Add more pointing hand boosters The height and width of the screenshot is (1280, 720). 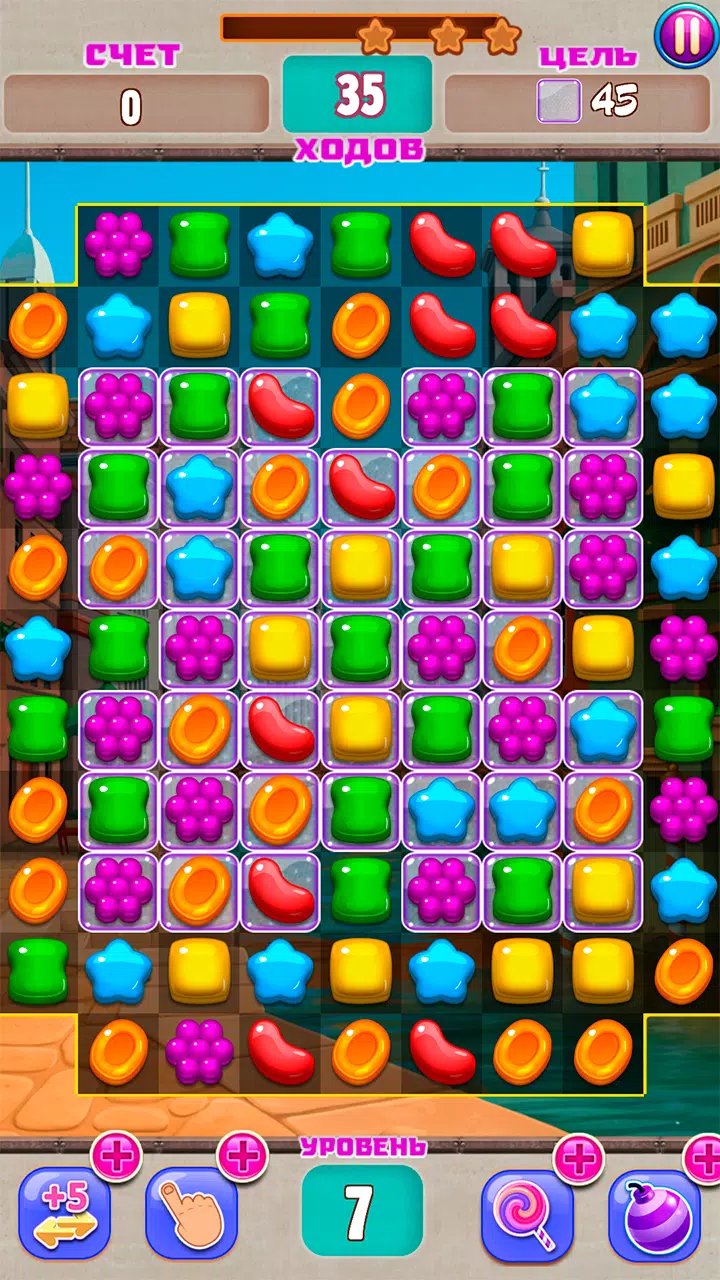243,1158
